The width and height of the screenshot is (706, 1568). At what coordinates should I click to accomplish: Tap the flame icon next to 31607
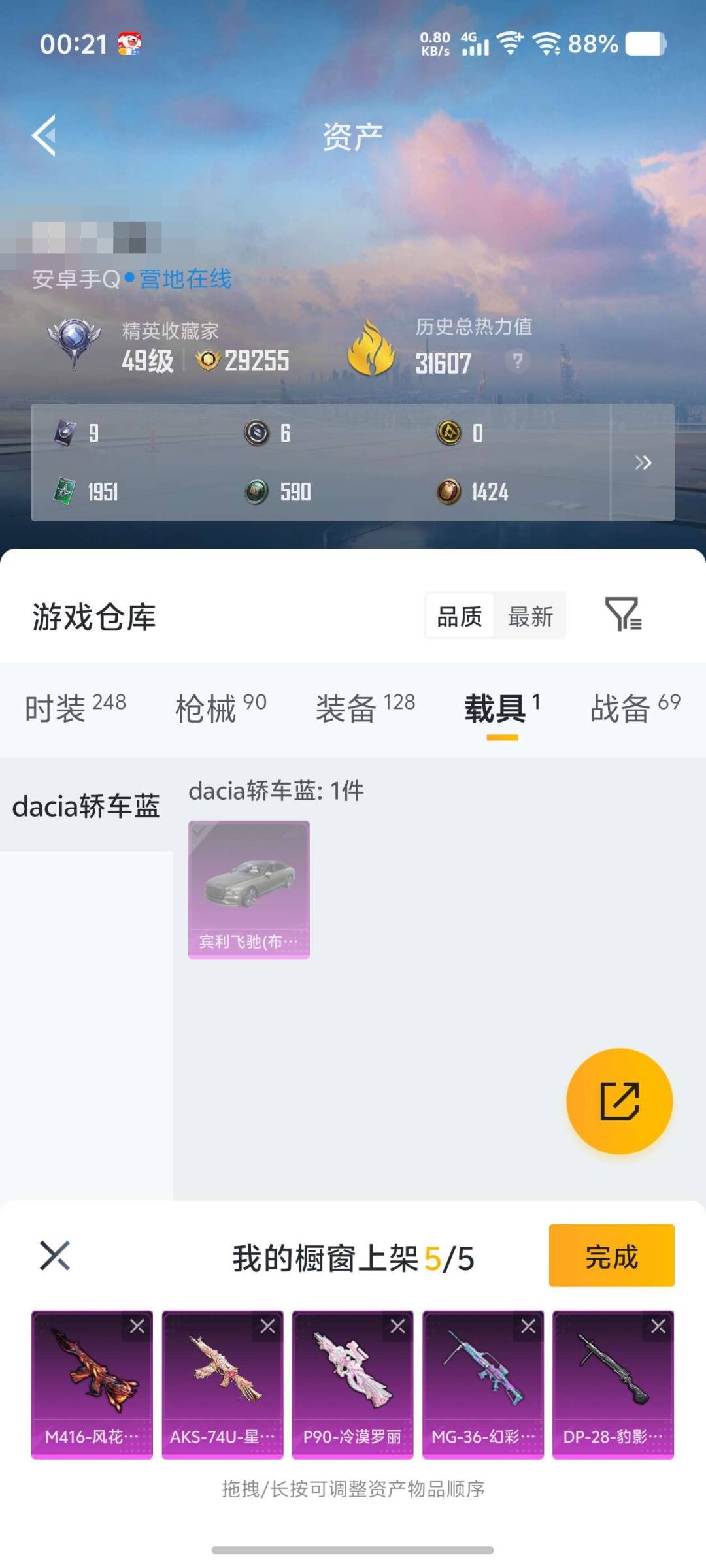pos(373,348)
